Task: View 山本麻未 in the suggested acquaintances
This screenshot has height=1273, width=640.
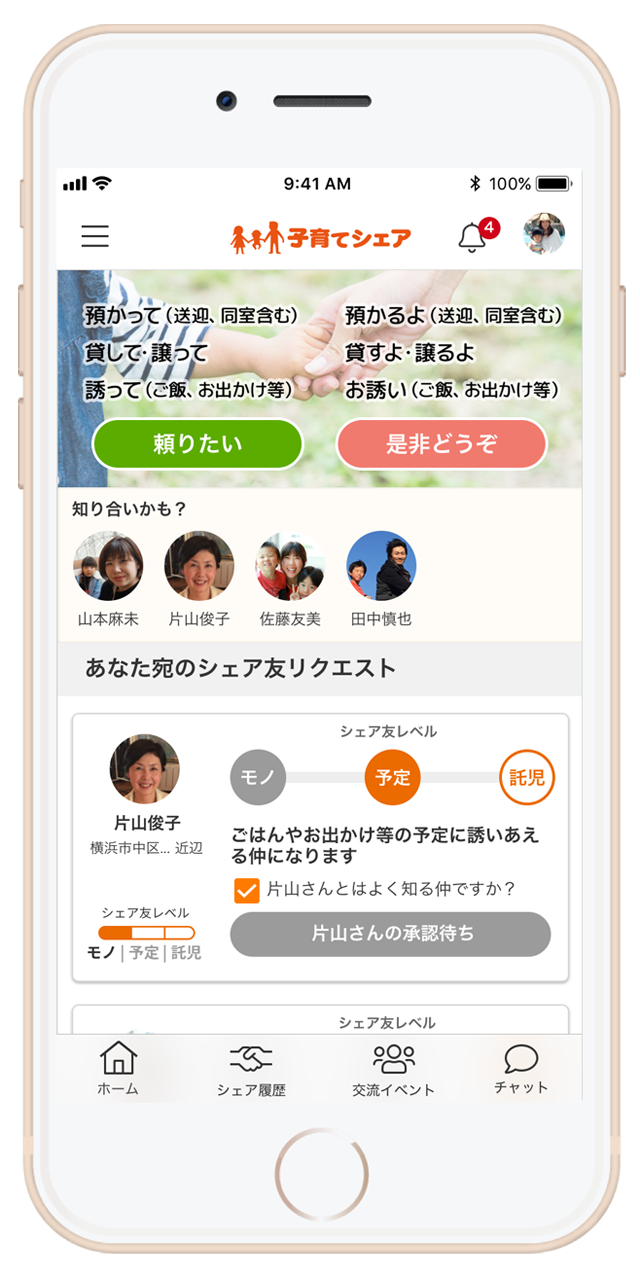Action: point(108,566)
